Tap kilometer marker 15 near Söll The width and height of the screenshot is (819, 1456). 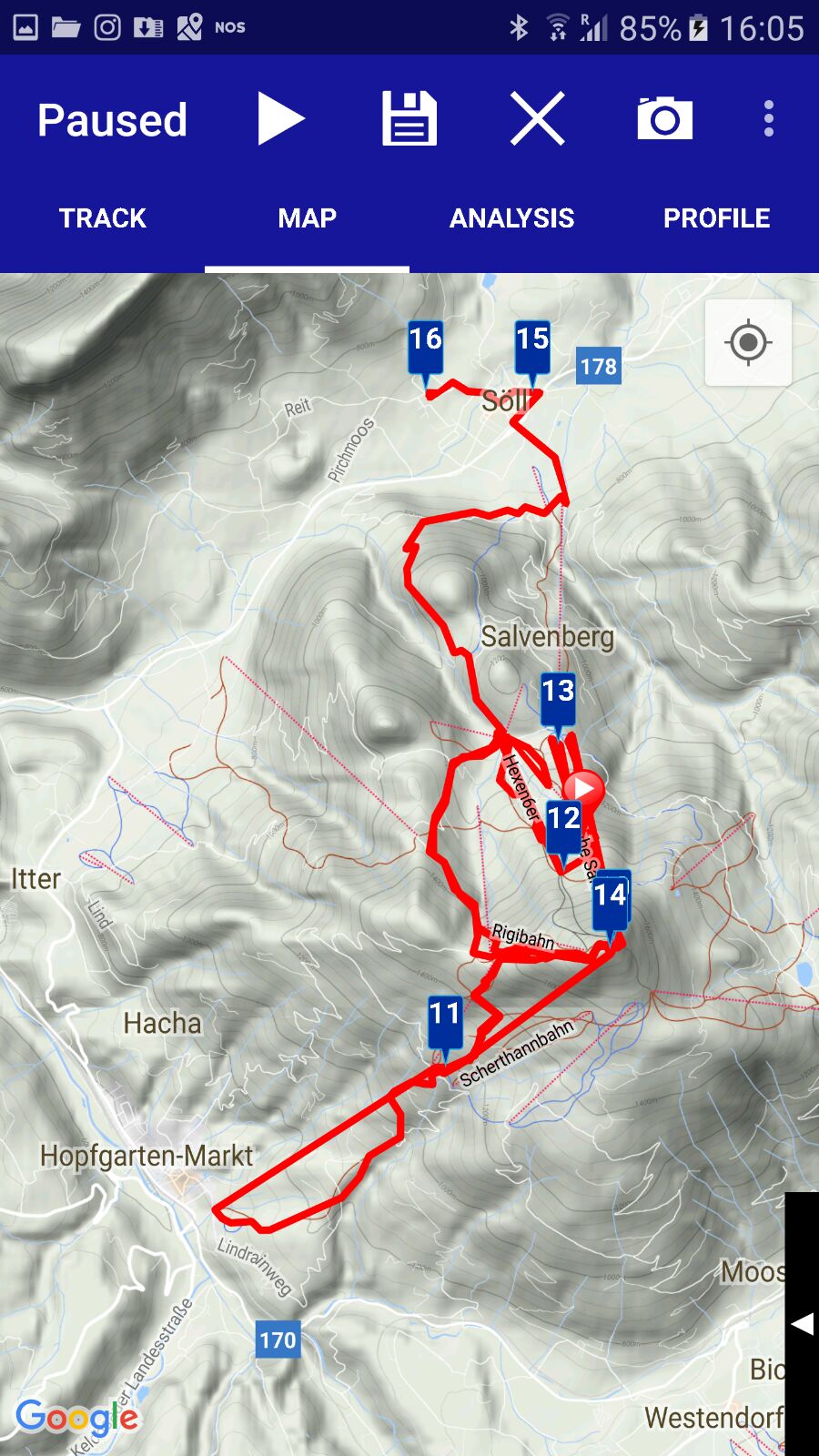coord(532,348)
